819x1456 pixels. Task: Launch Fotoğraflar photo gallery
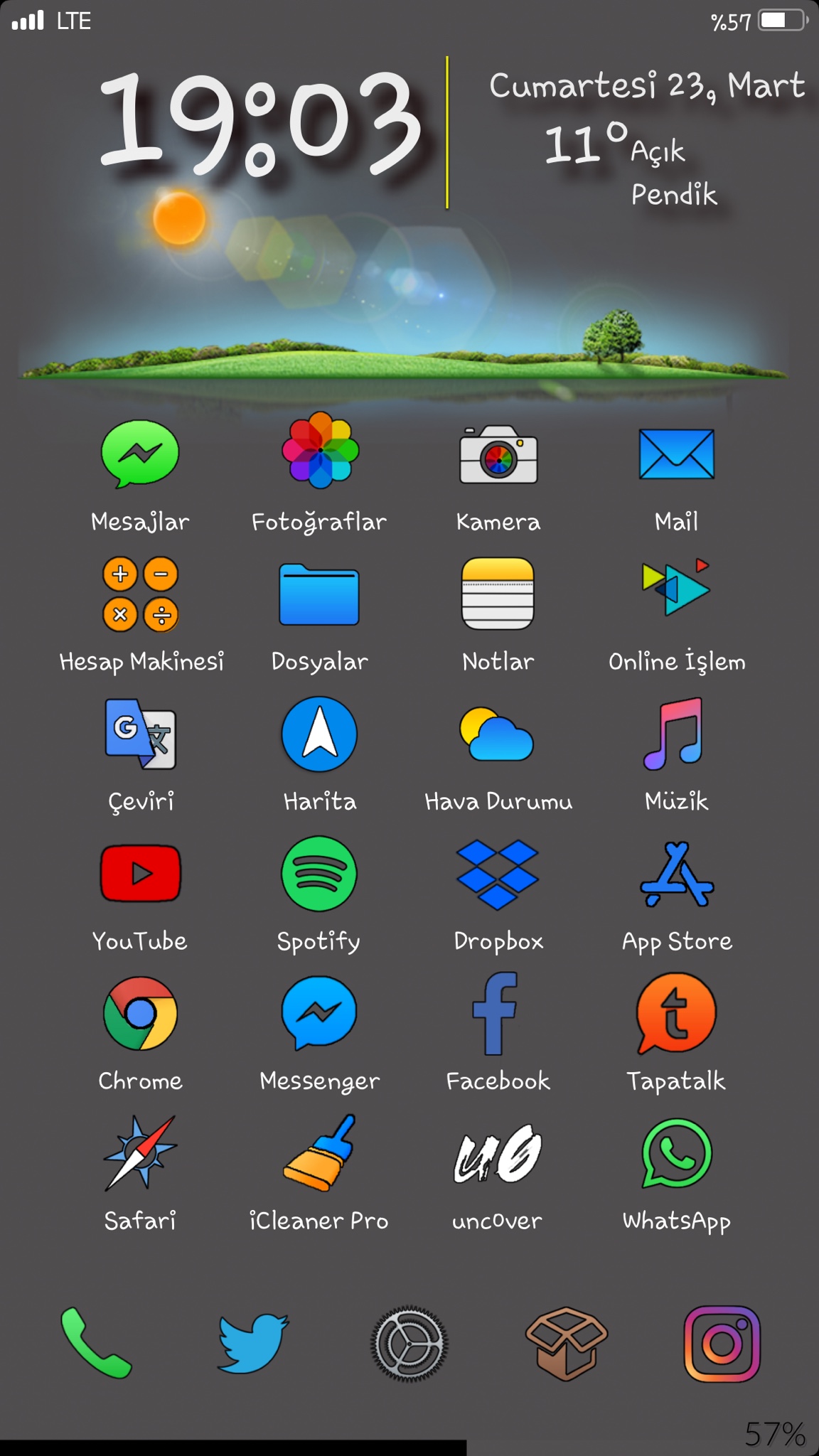click(x=320, y=451)
